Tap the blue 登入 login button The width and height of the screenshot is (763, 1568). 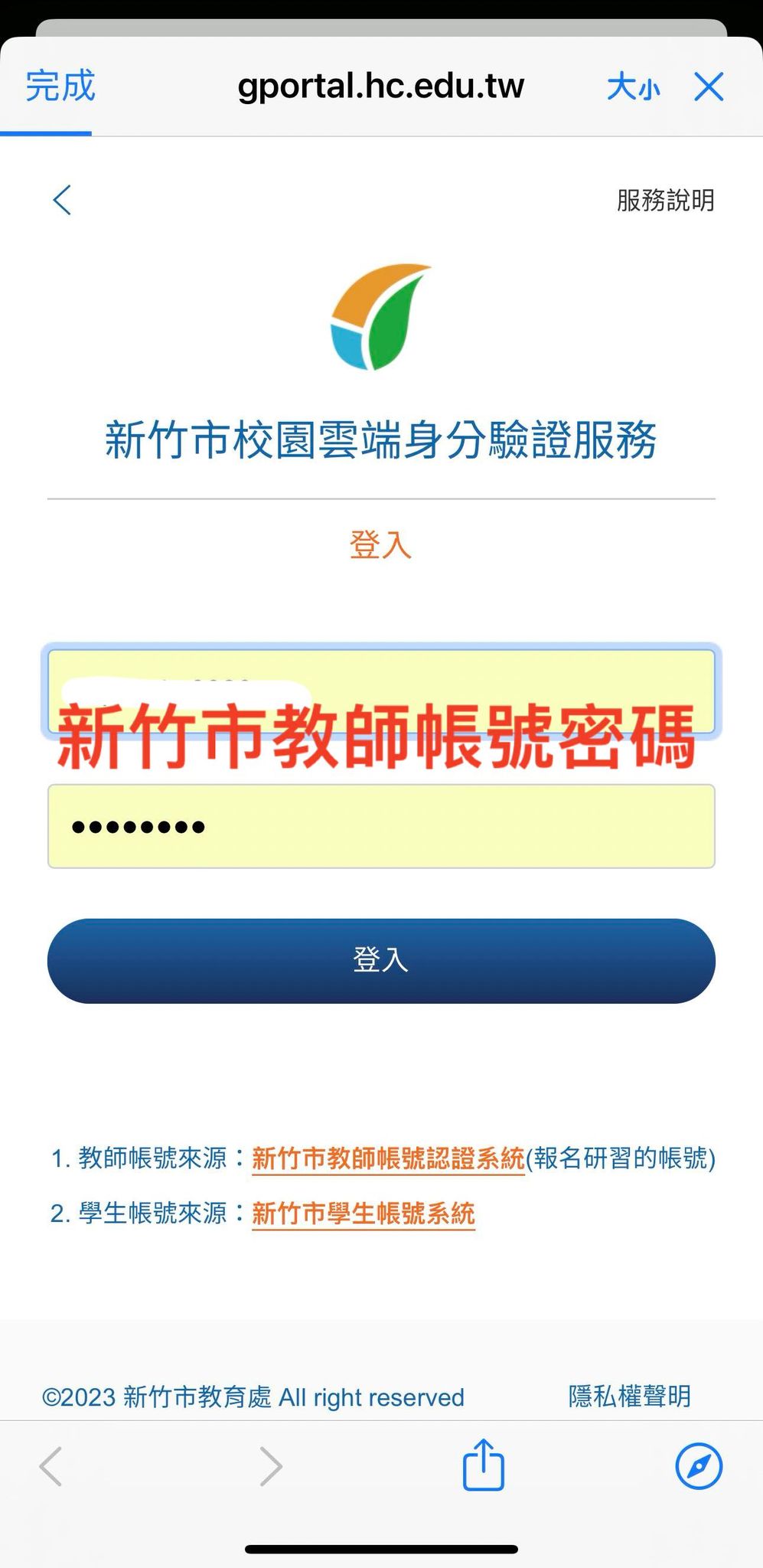(x=381, y=961)
